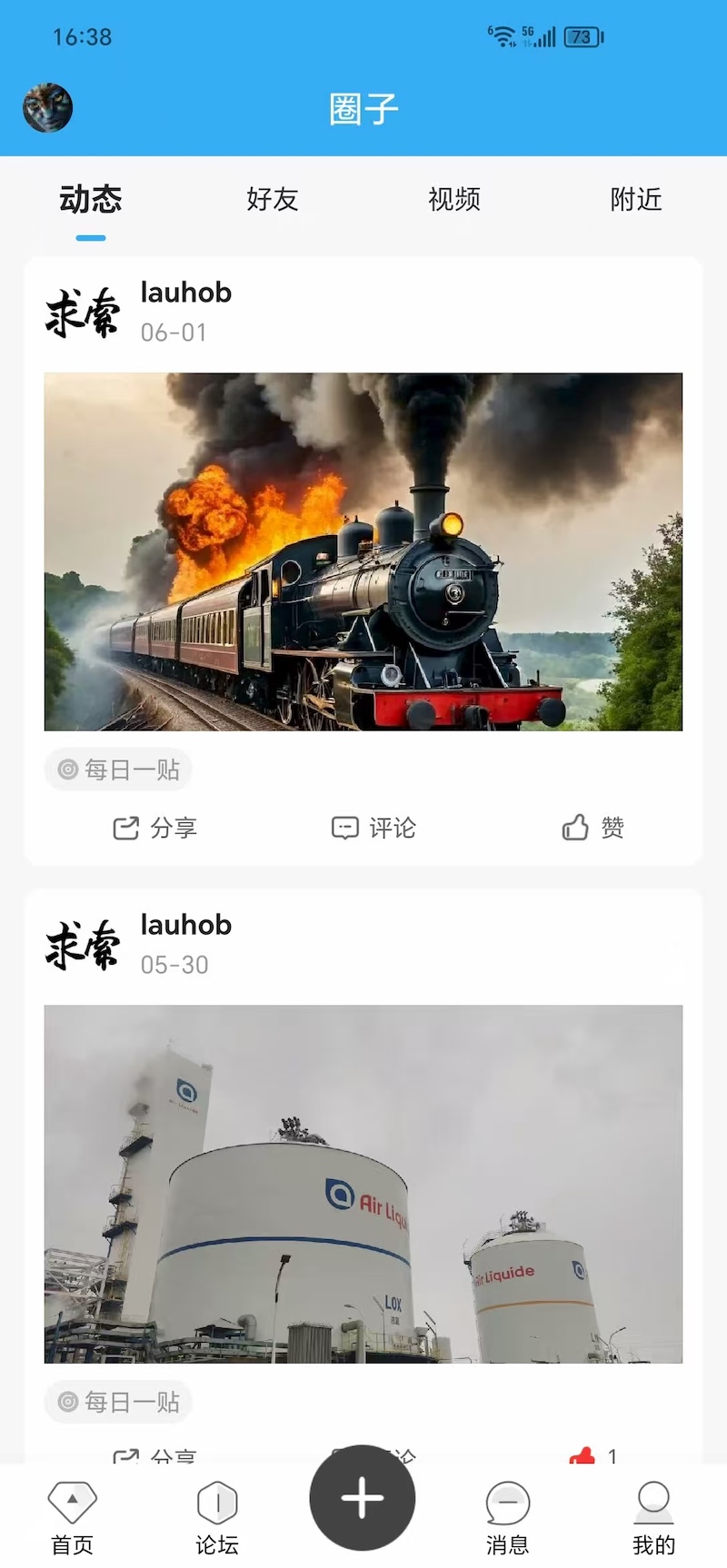Tap the black plus button to create a post
The image size is (727, 1568).
pos(362,1499)
